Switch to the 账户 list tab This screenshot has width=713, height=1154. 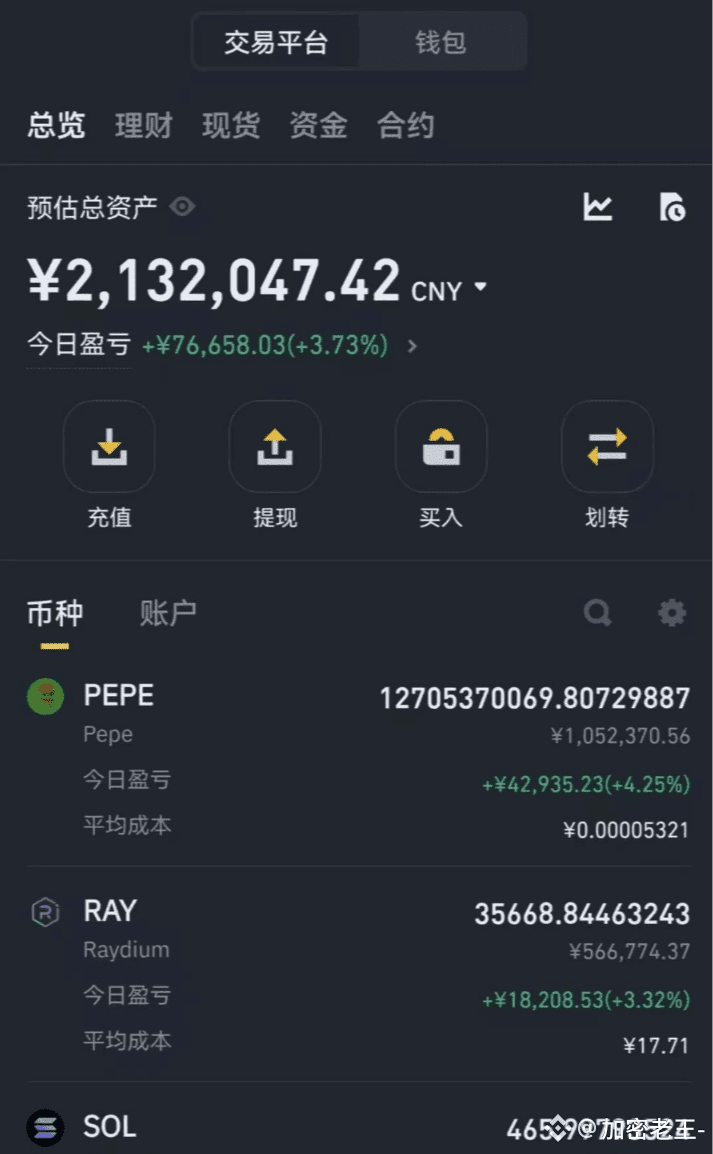pyautogui.click(x=167, y=613)
